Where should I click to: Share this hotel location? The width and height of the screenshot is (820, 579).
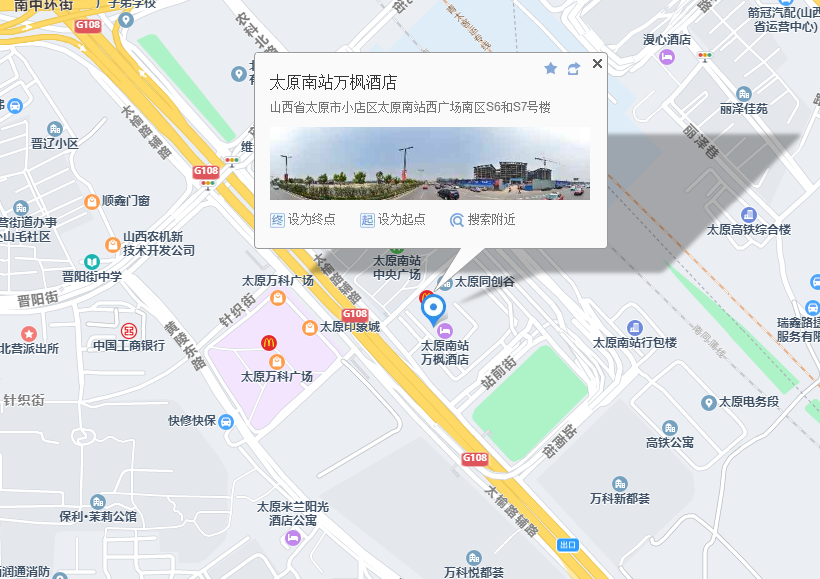point(573,68)
